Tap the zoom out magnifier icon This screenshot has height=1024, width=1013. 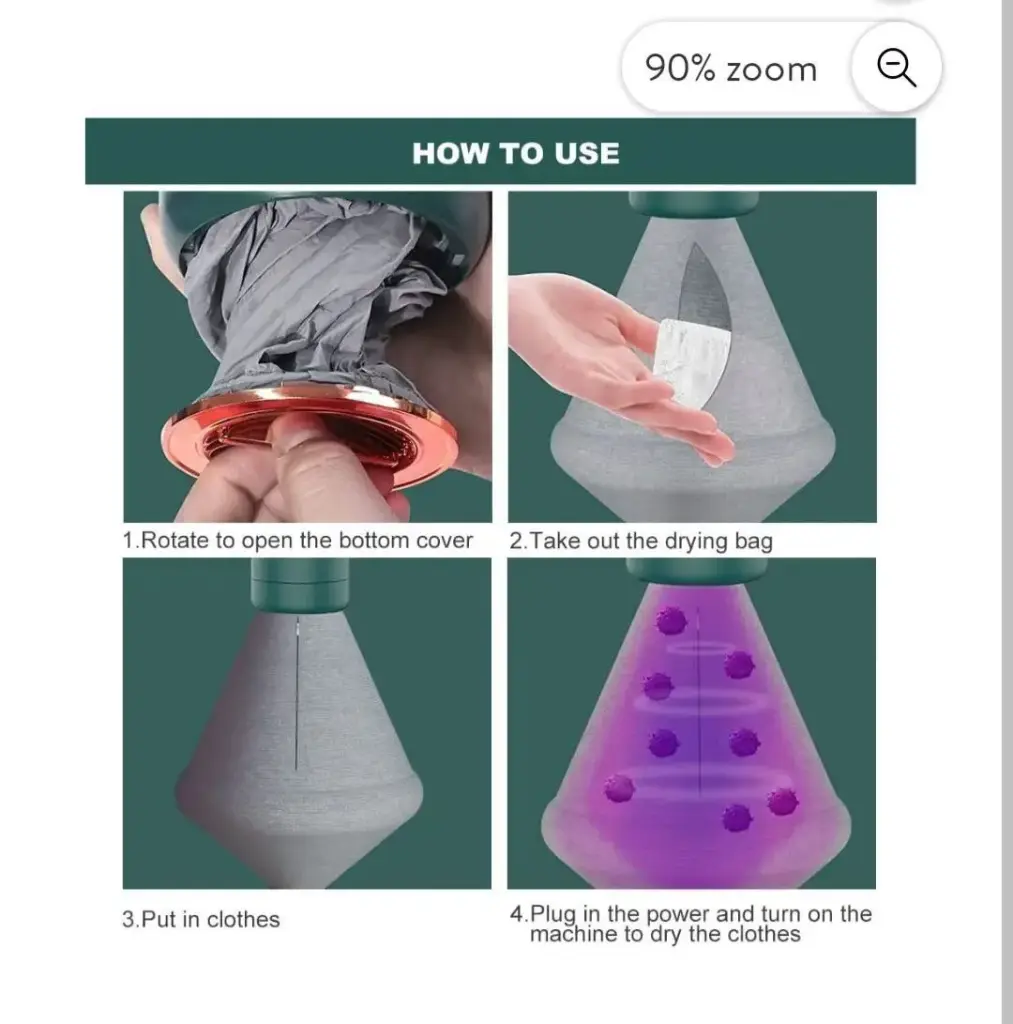pyautogui.click(x=895, y=68)
